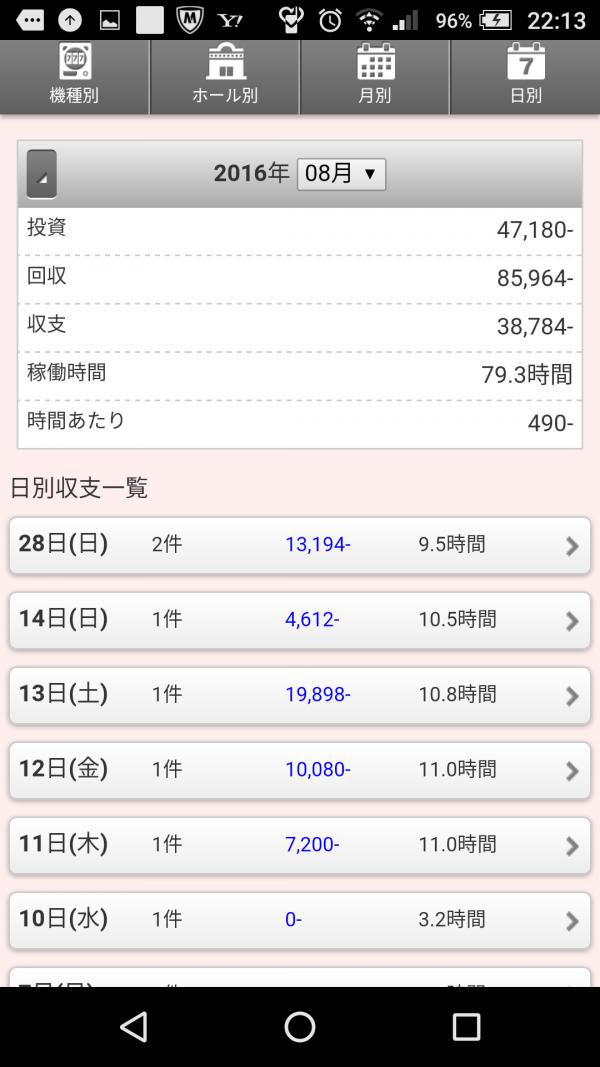The height and width of the screenshot is (1067, 600).
Task: View details for 12日(金)
Action: click(300, 770)
